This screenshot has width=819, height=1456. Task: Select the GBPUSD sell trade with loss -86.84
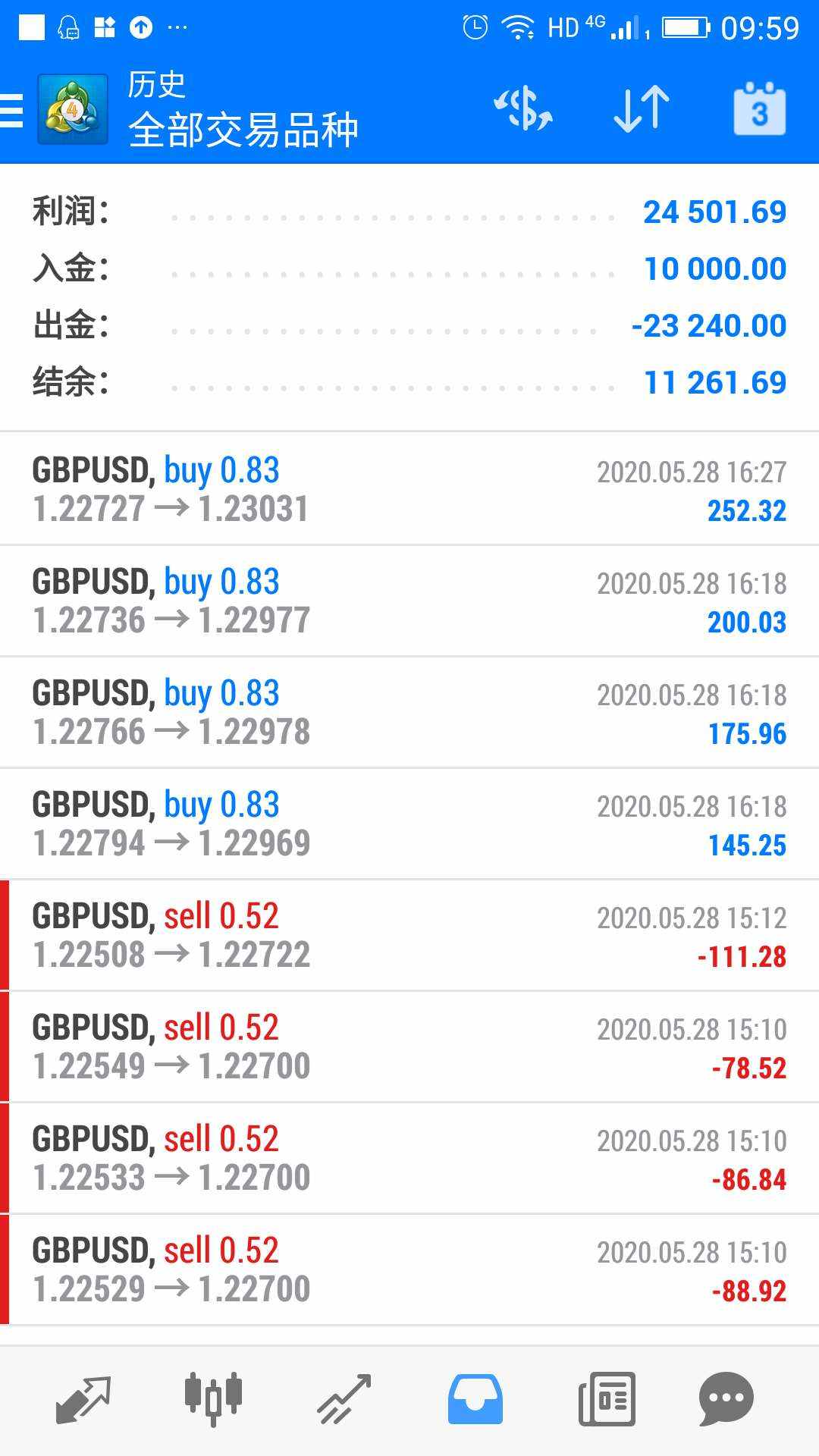[x=409, y=1158]
